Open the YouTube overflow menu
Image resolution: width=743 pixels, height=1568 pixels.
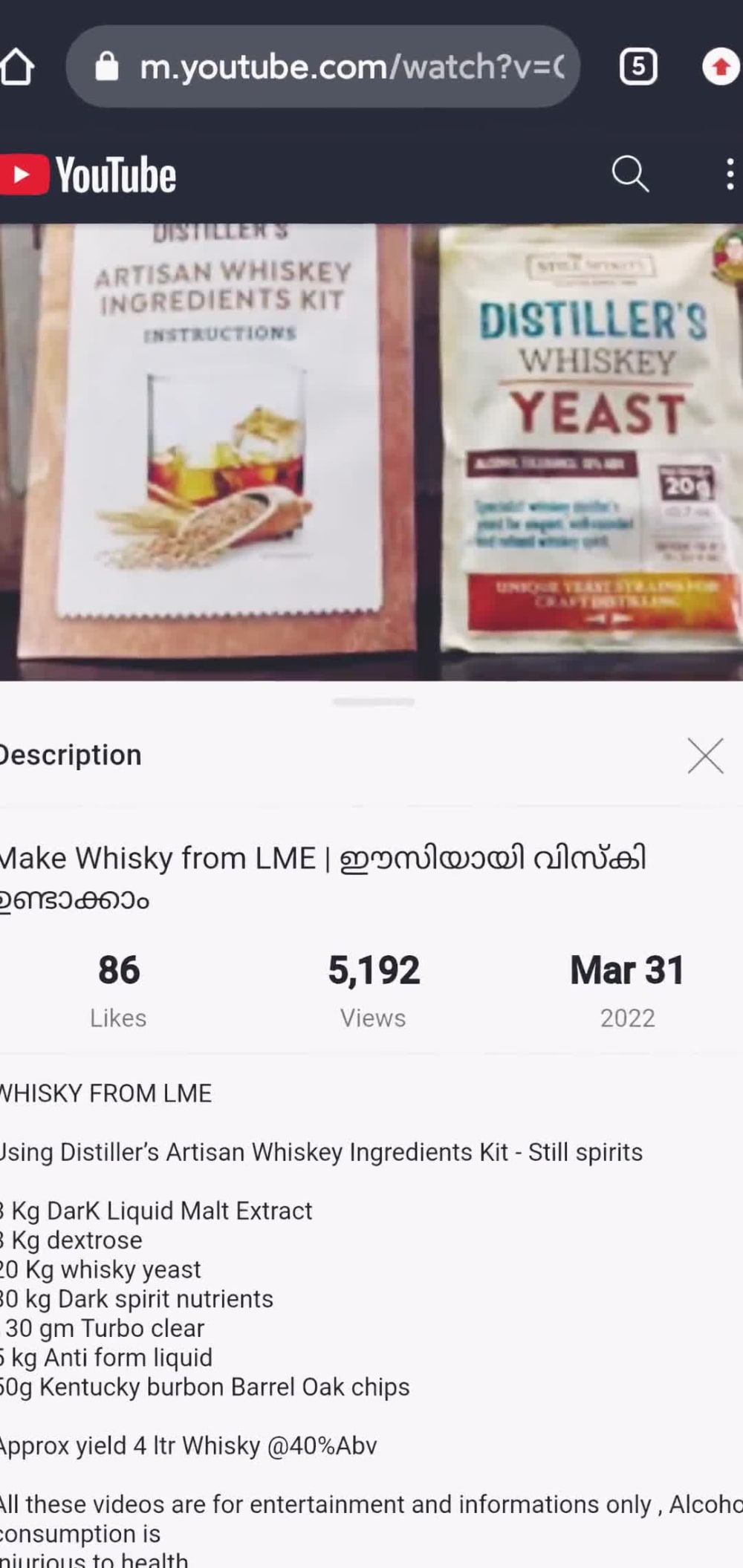pos(730,175)
